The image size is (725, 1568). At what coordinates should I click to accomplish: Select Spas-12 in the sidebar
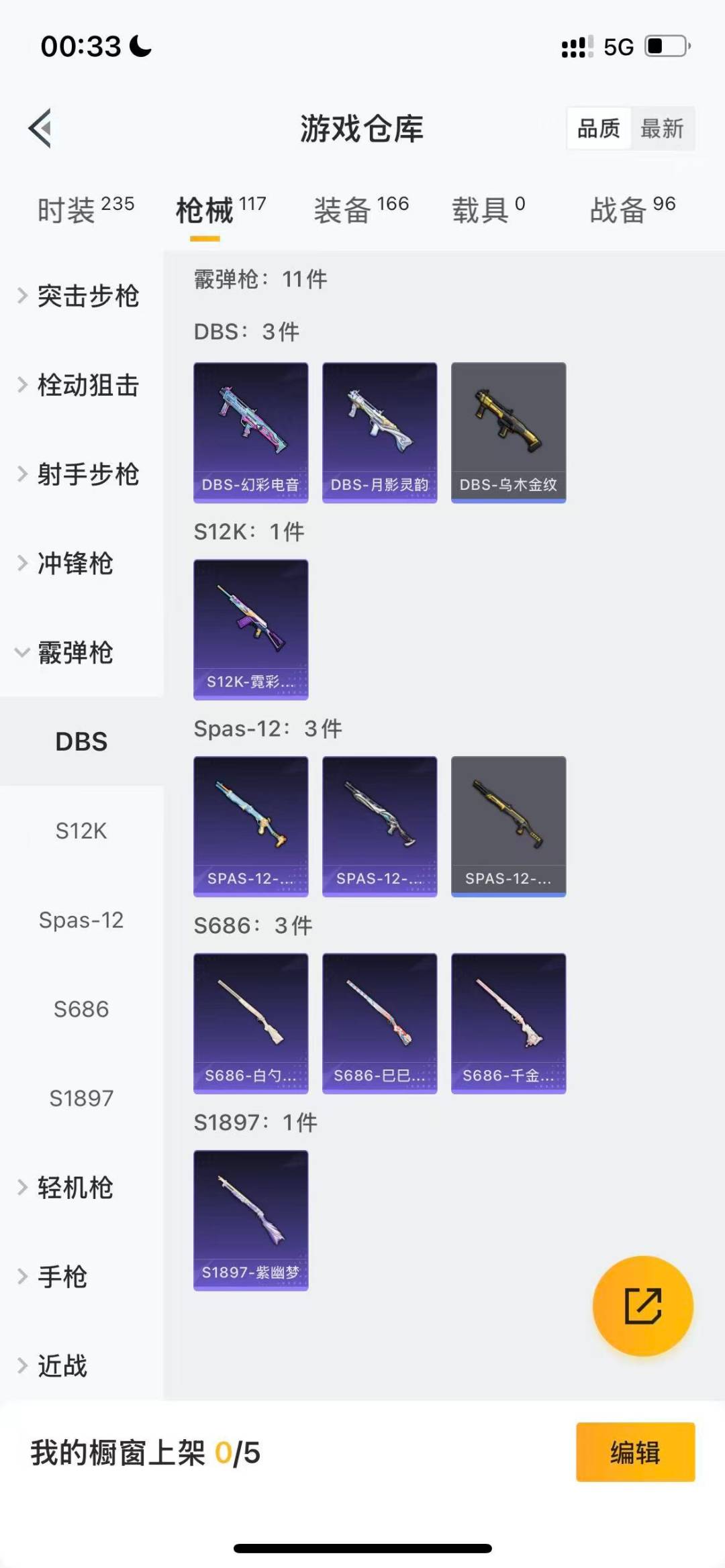[x=81, y=920]
